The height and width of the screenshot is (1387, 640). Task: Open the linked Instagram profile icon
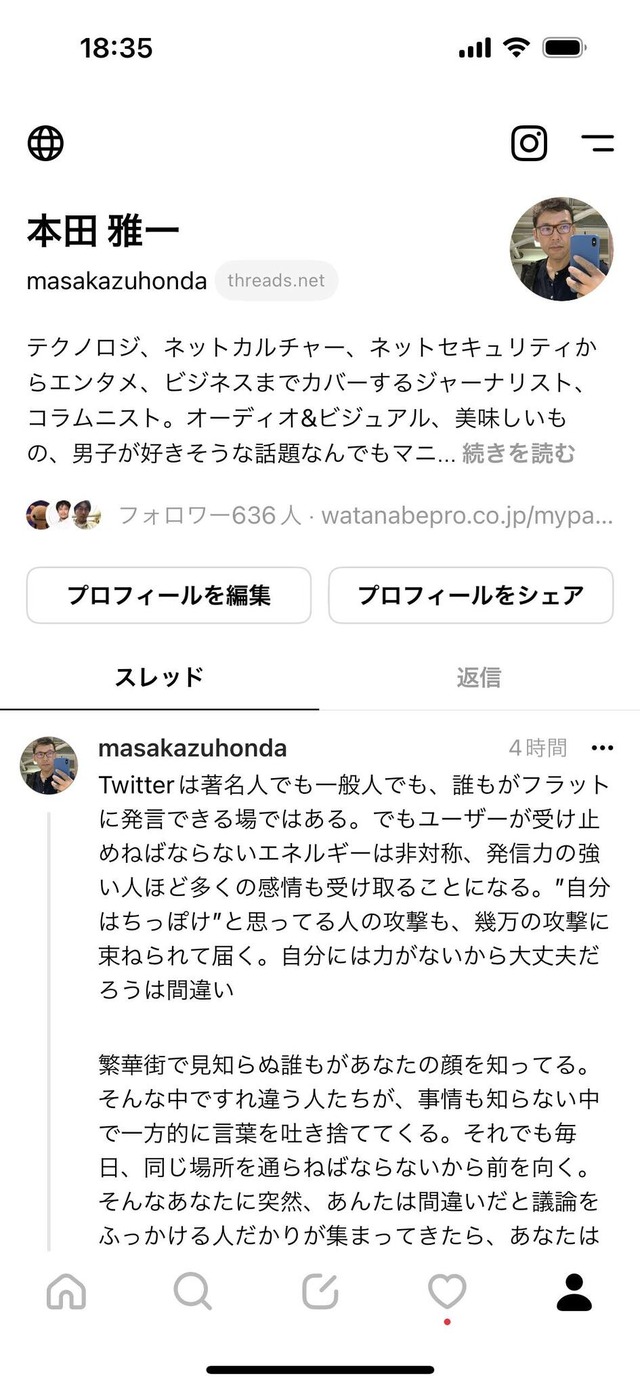(529, 143)
